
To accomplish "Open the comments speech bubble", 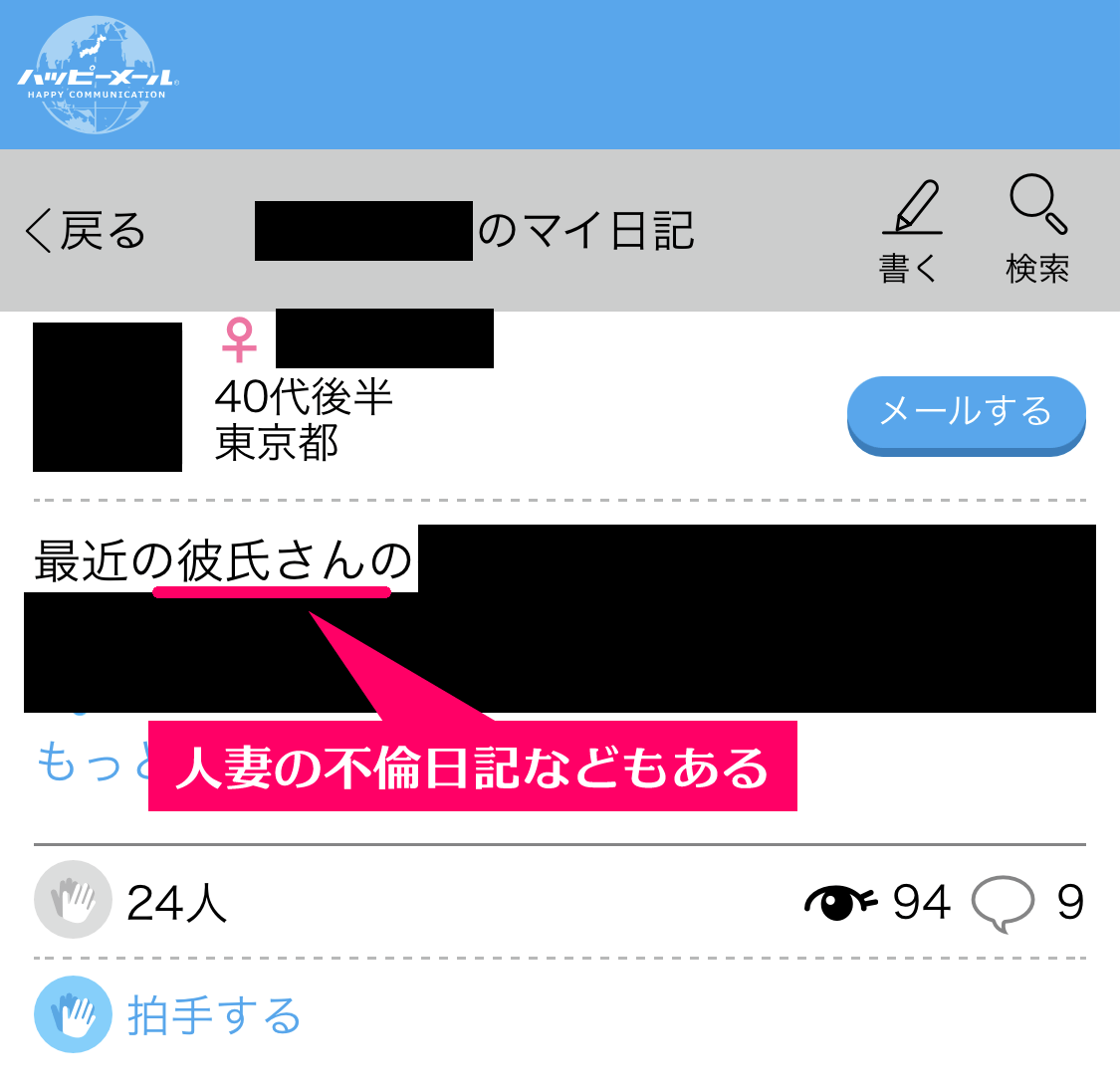I will click(x=1003, y=903).
